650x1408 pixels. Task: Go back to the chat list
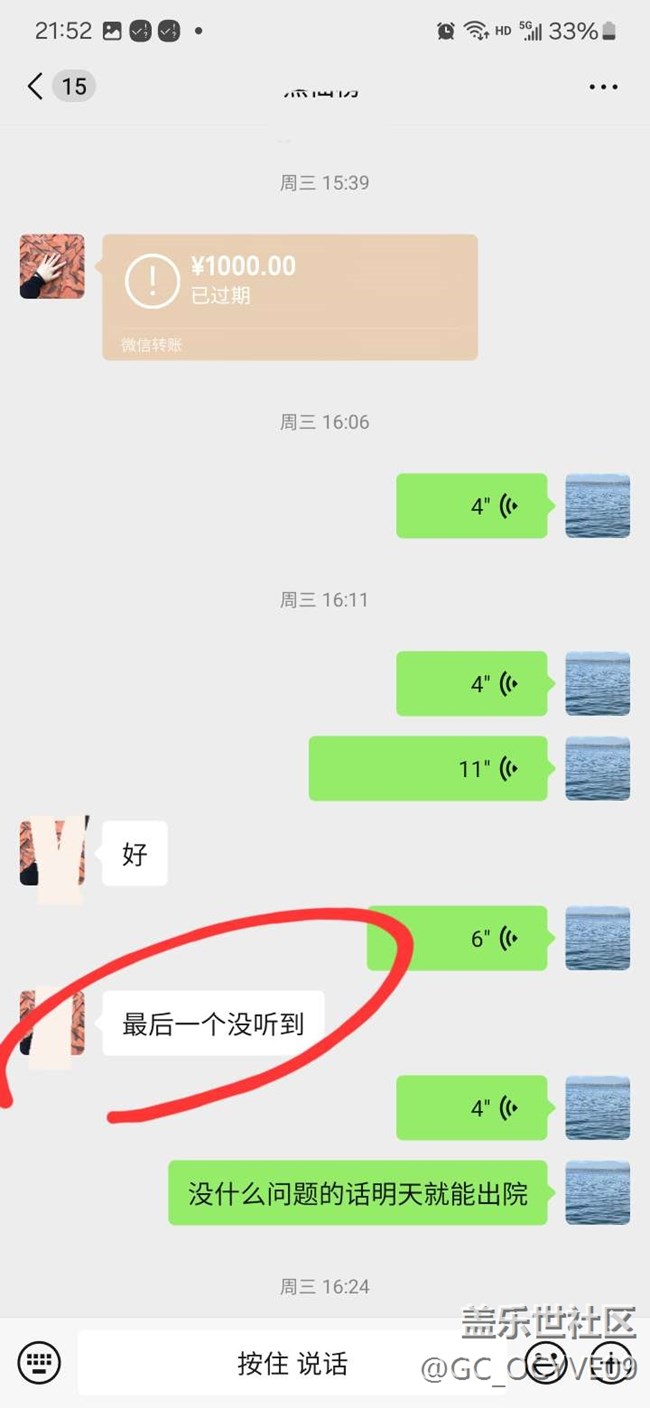pyautogui.click(x=35, y=86)
